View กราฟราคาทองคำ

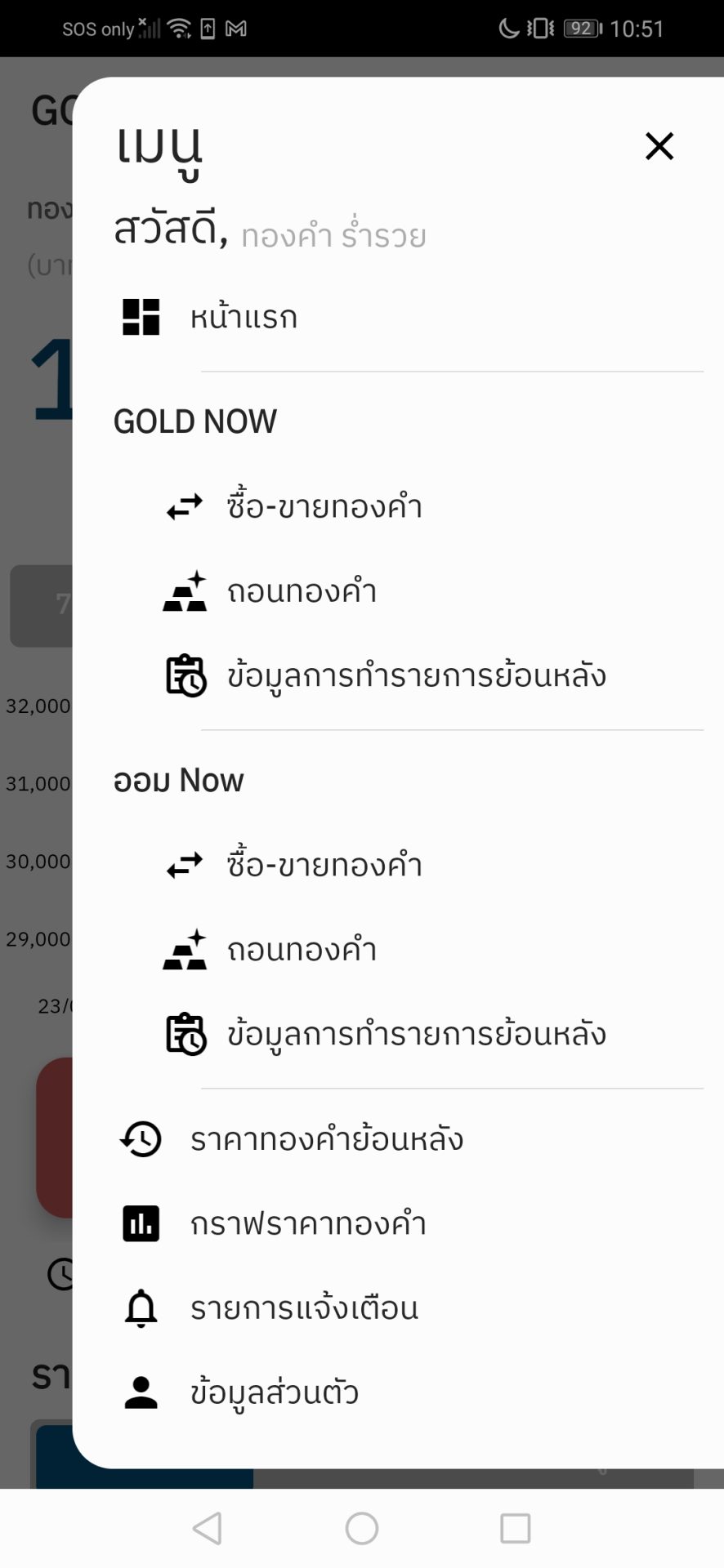tap(308, 1223)
